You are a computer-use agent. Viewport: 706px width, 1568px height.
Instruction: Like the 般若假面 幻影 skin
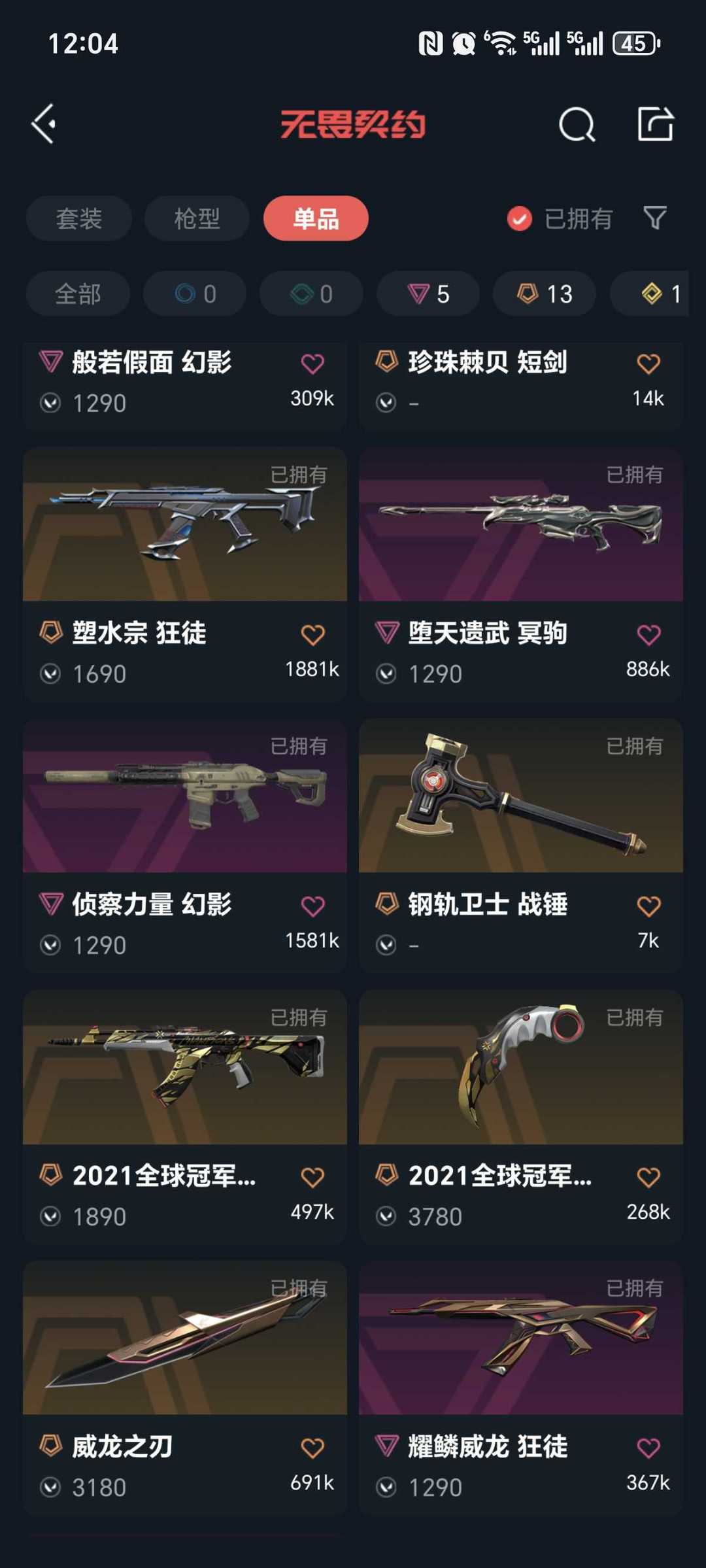(312, 363)
